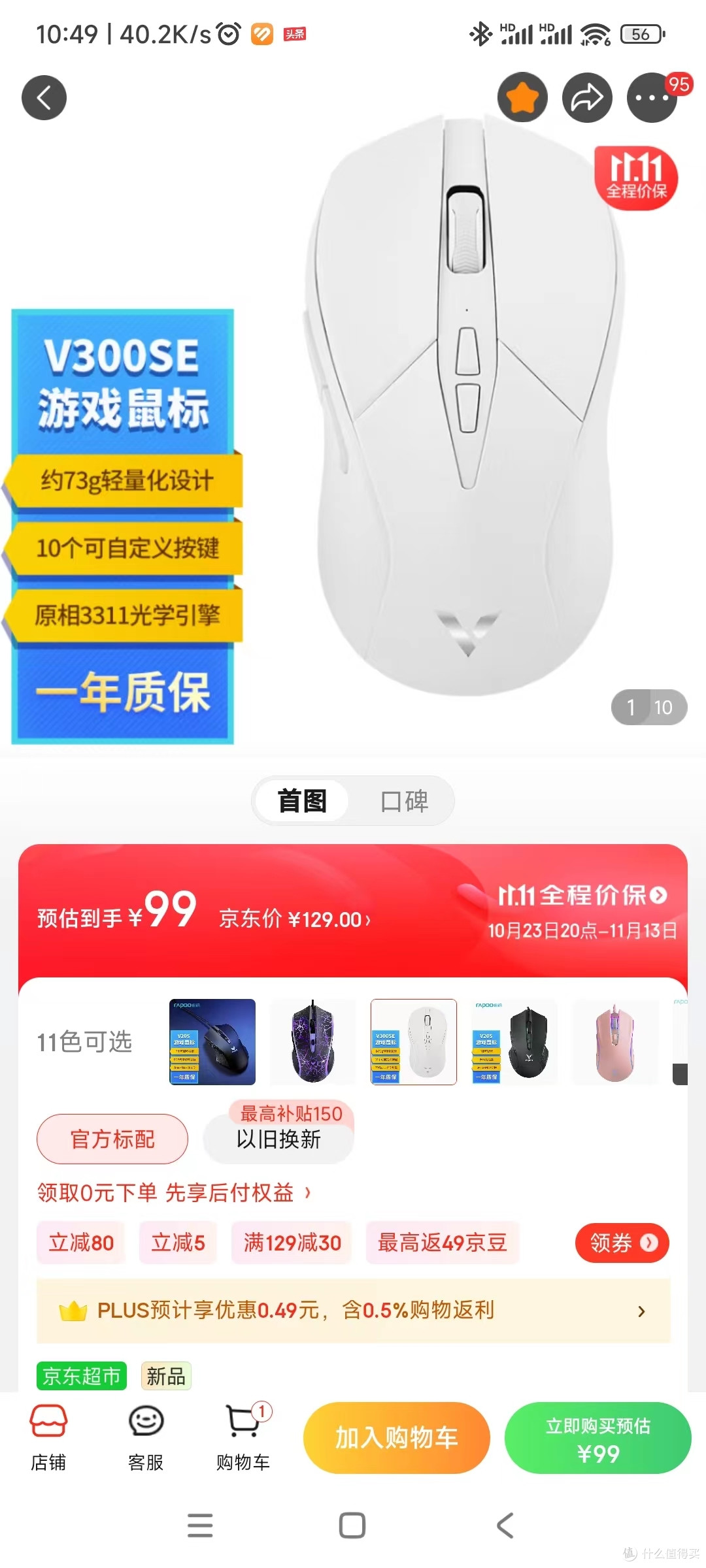Viewport: 706px width, 1568px height.
Task: Contact 客服 customer service
Action: click(146, 1438)
